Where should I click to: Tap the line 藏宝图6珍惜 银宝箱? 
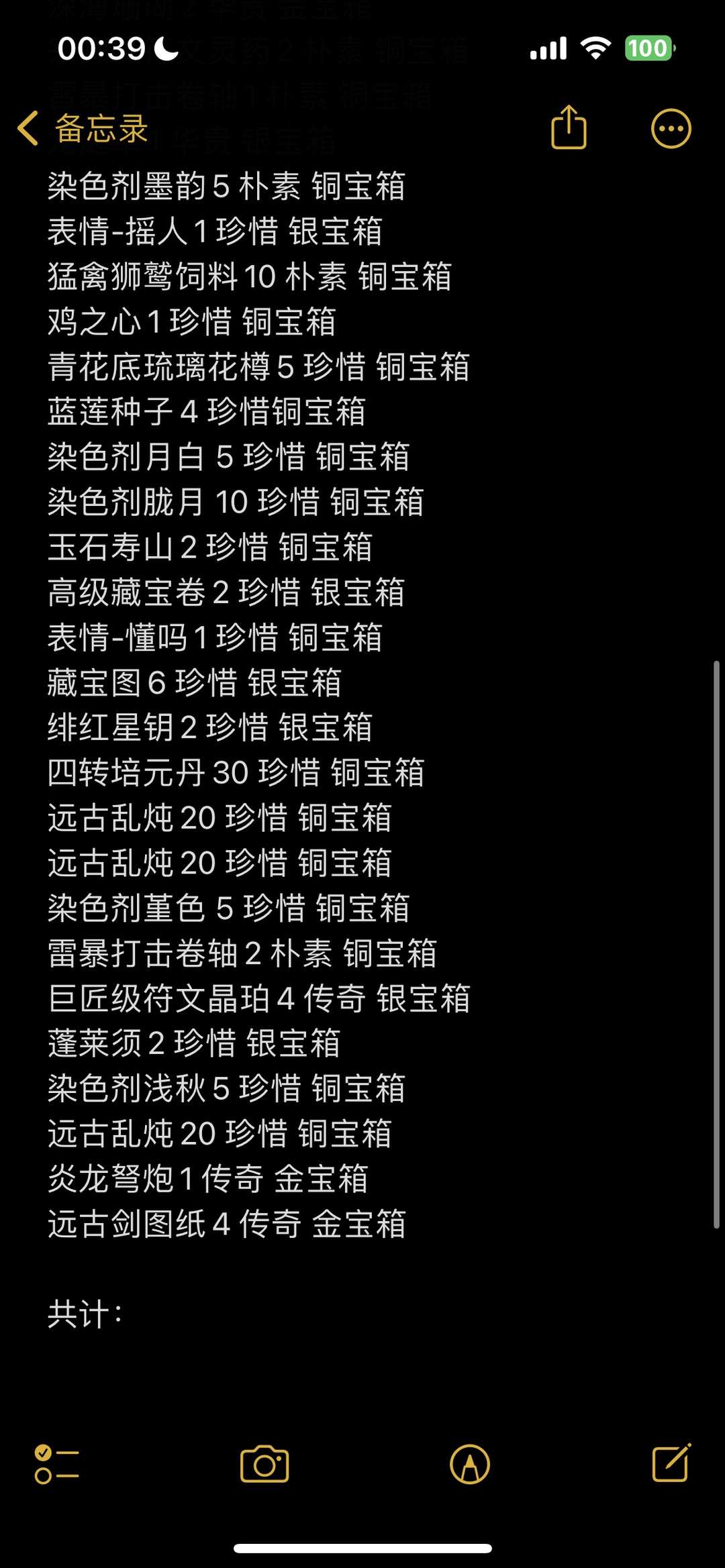195,683
